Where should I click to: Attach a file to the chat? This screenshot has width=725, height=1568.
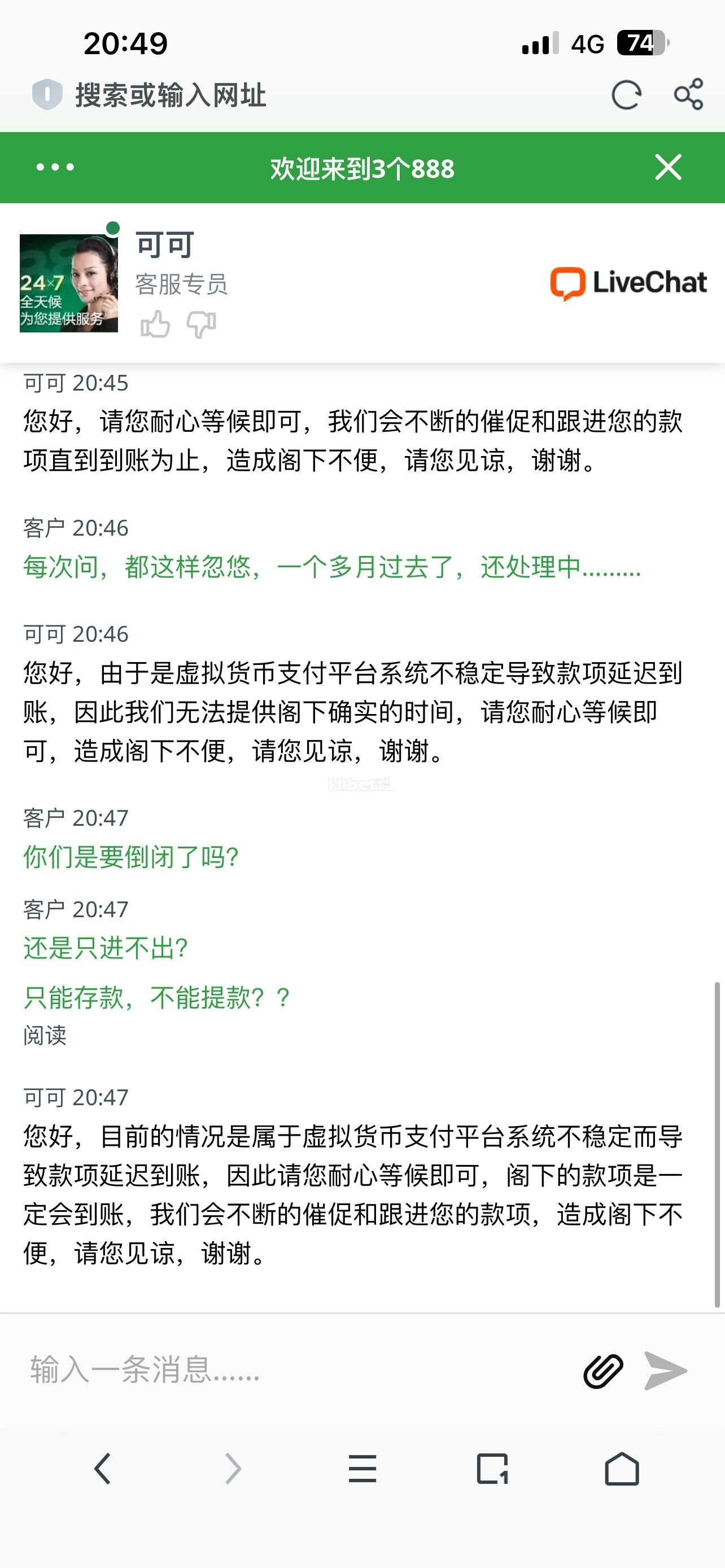602,1371
